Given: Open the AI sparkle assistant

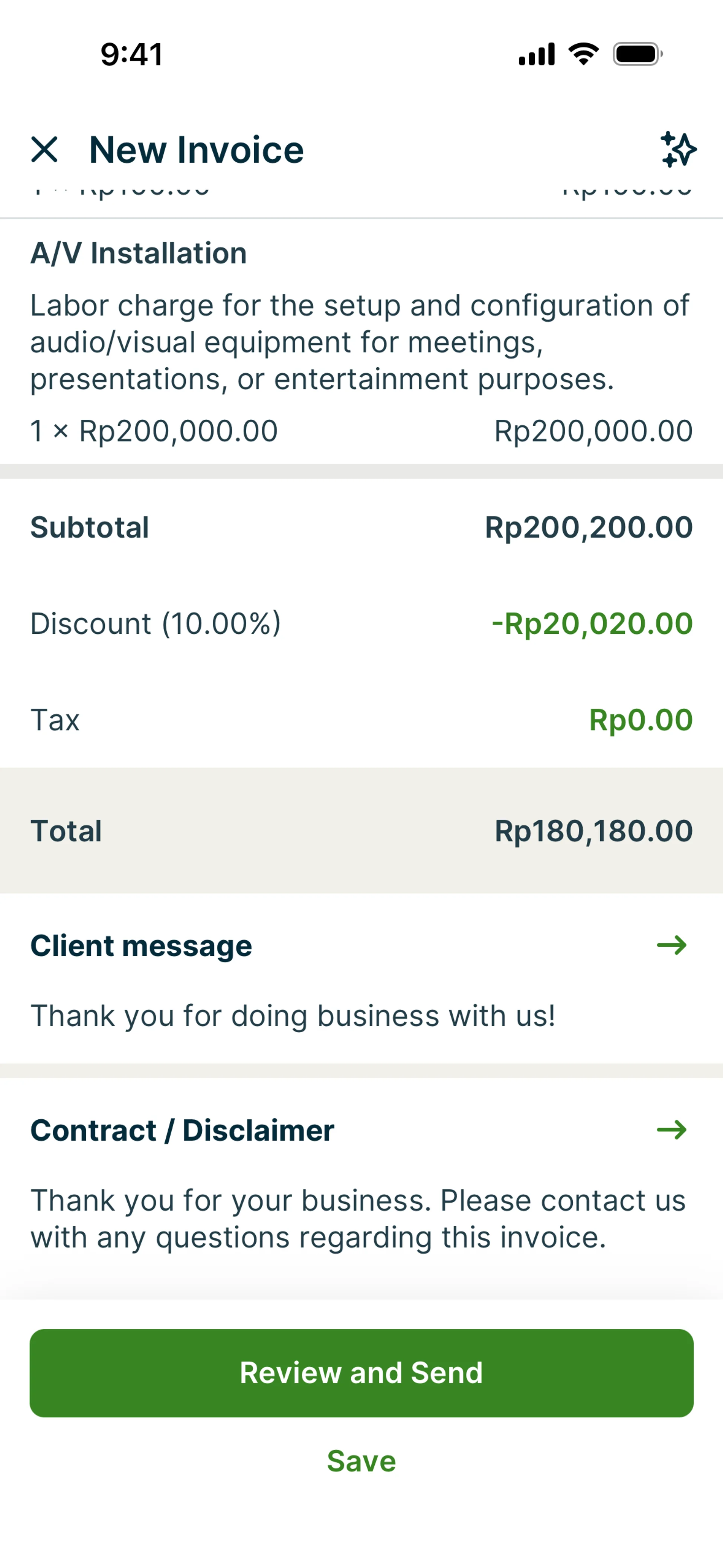Looking at the screenshot, I should (x=678, y=149).
